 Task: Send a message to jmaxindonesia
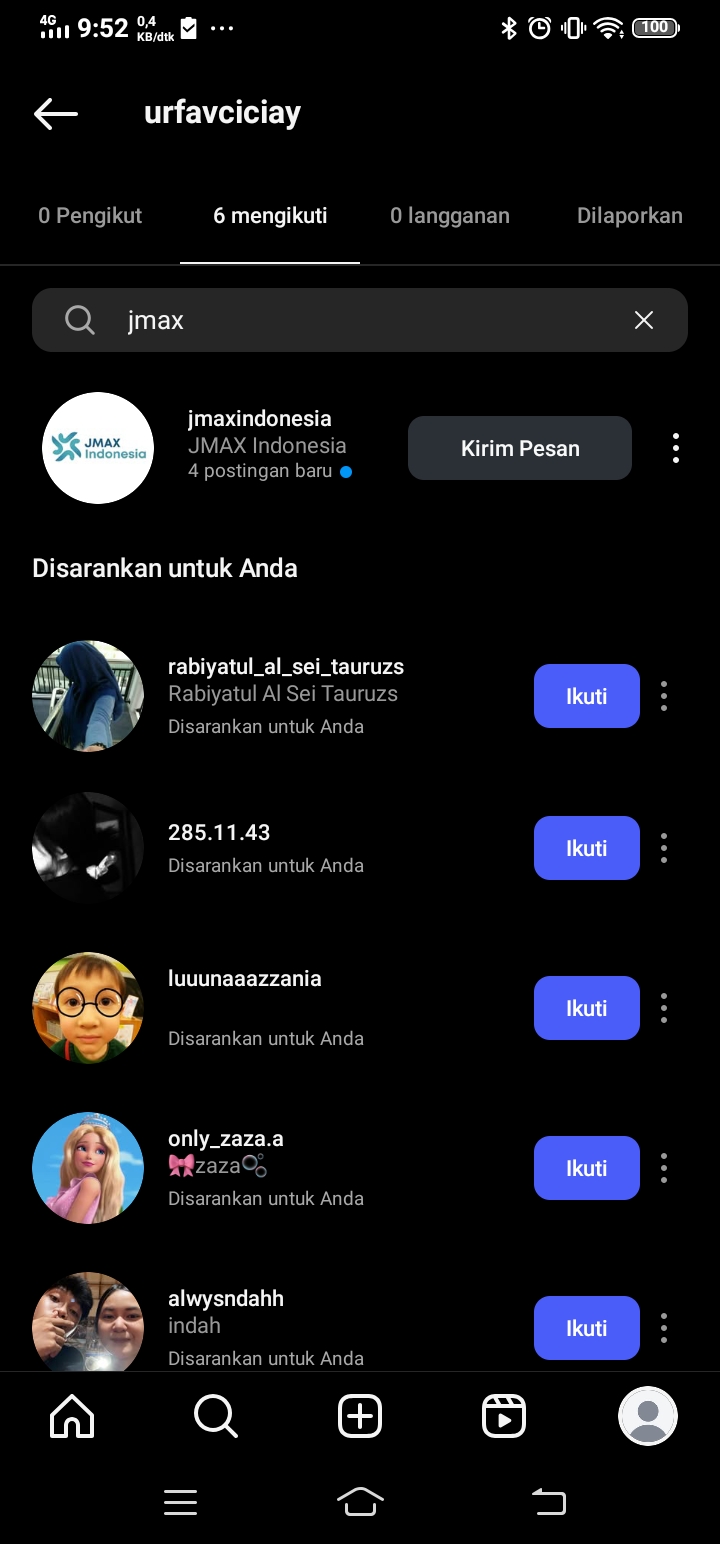click(520, 448)
